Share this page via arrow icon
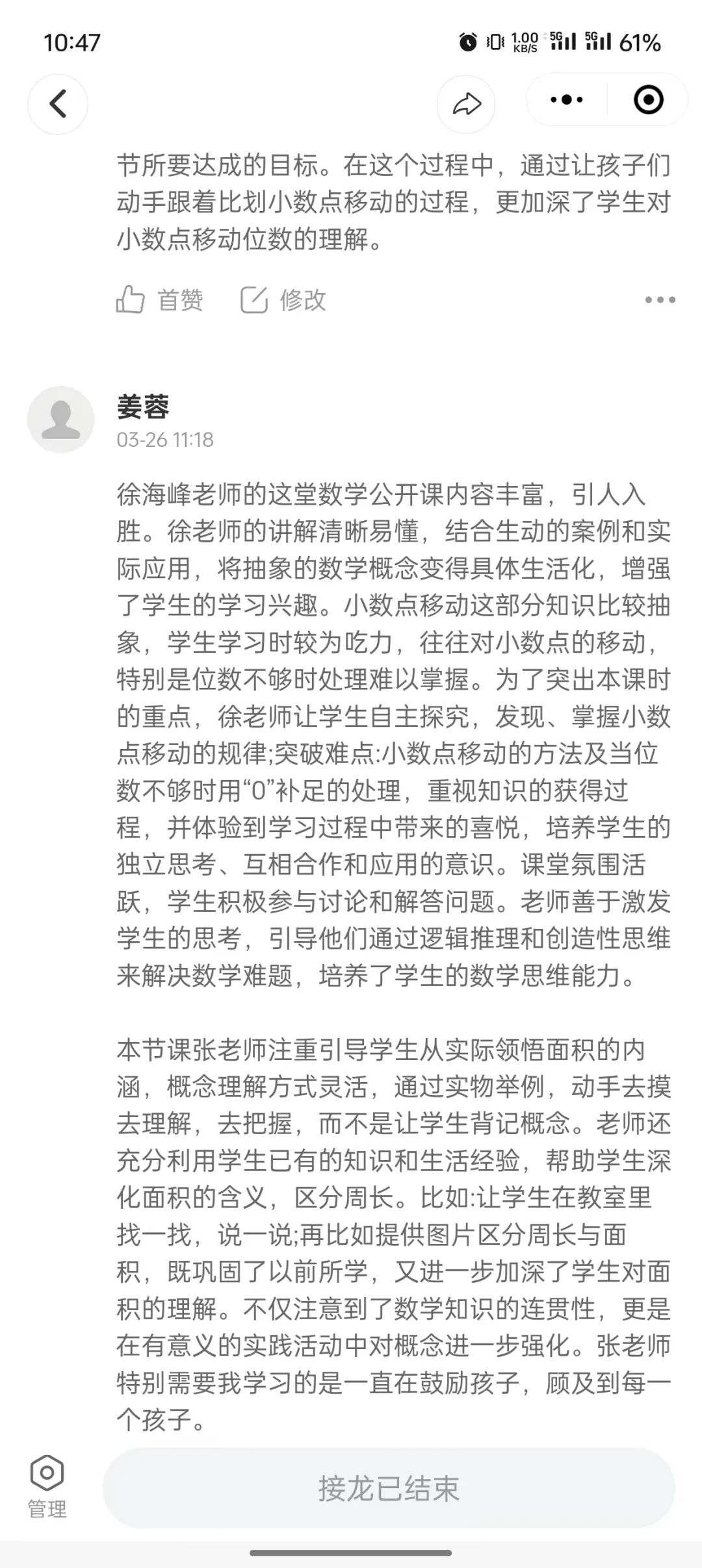The width and height of the screenshot is (702, 1568). (466, 104)
